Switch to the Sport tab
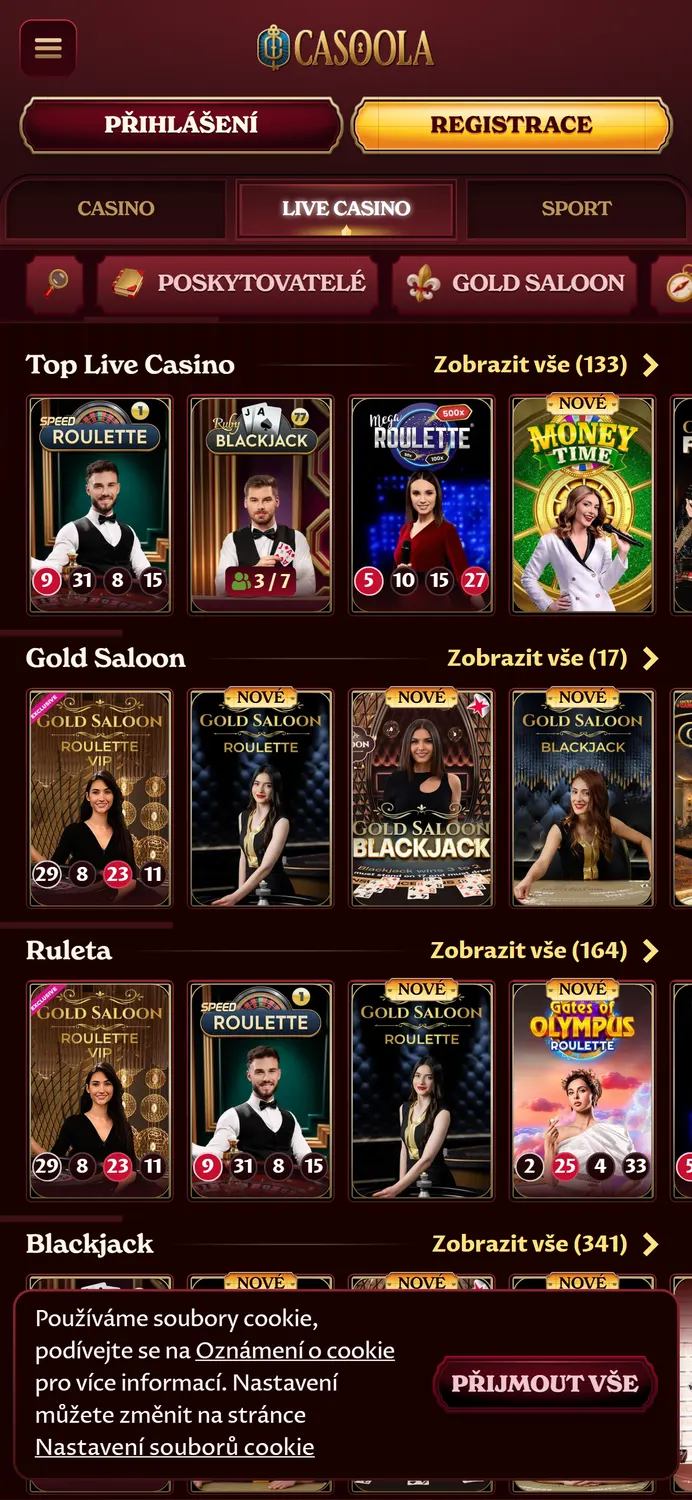 click(x=576, y=208)
